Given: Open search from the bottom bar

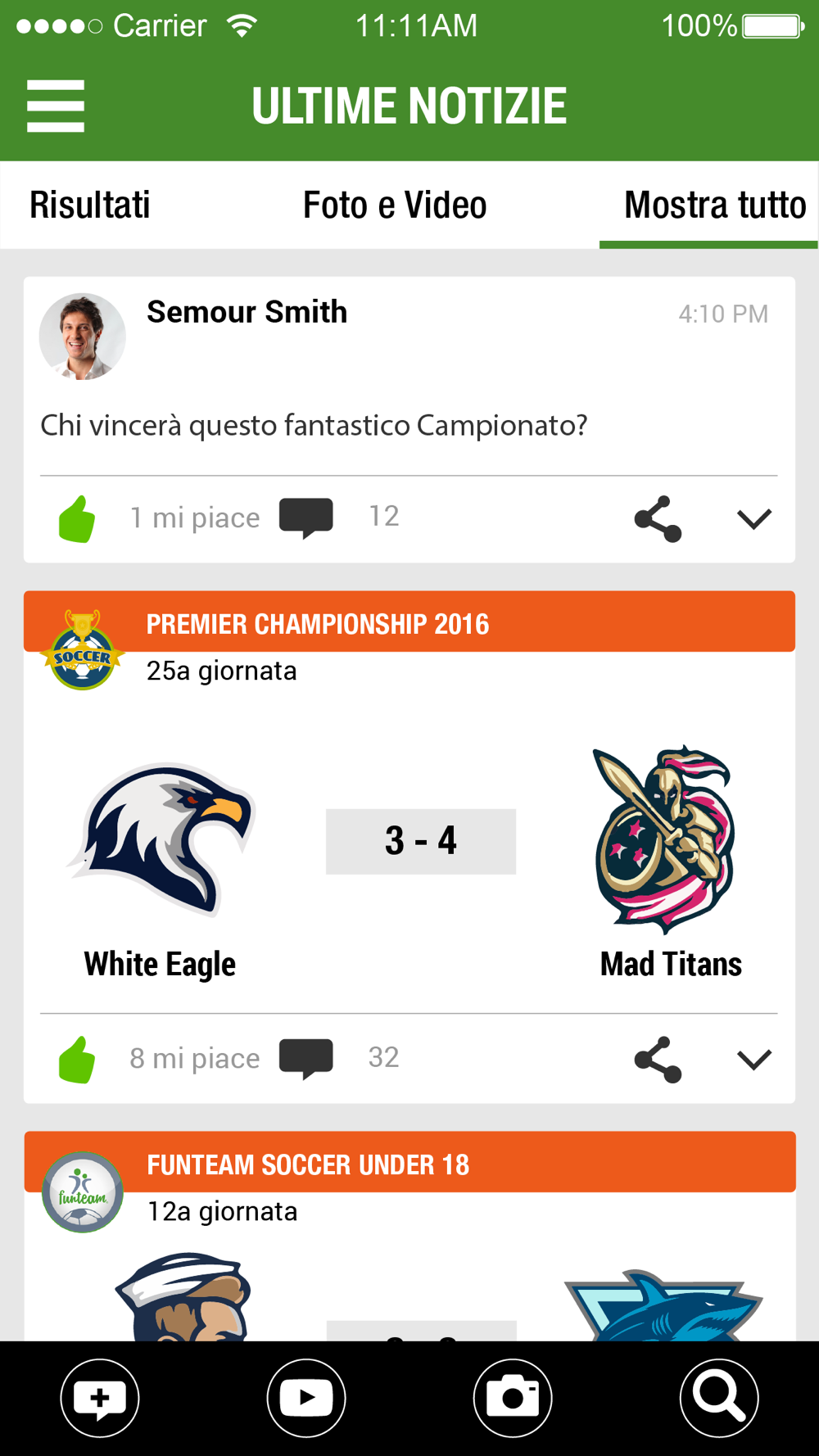Looking at the screenshot, I should pyautogui.click(x=719, y=1398).
